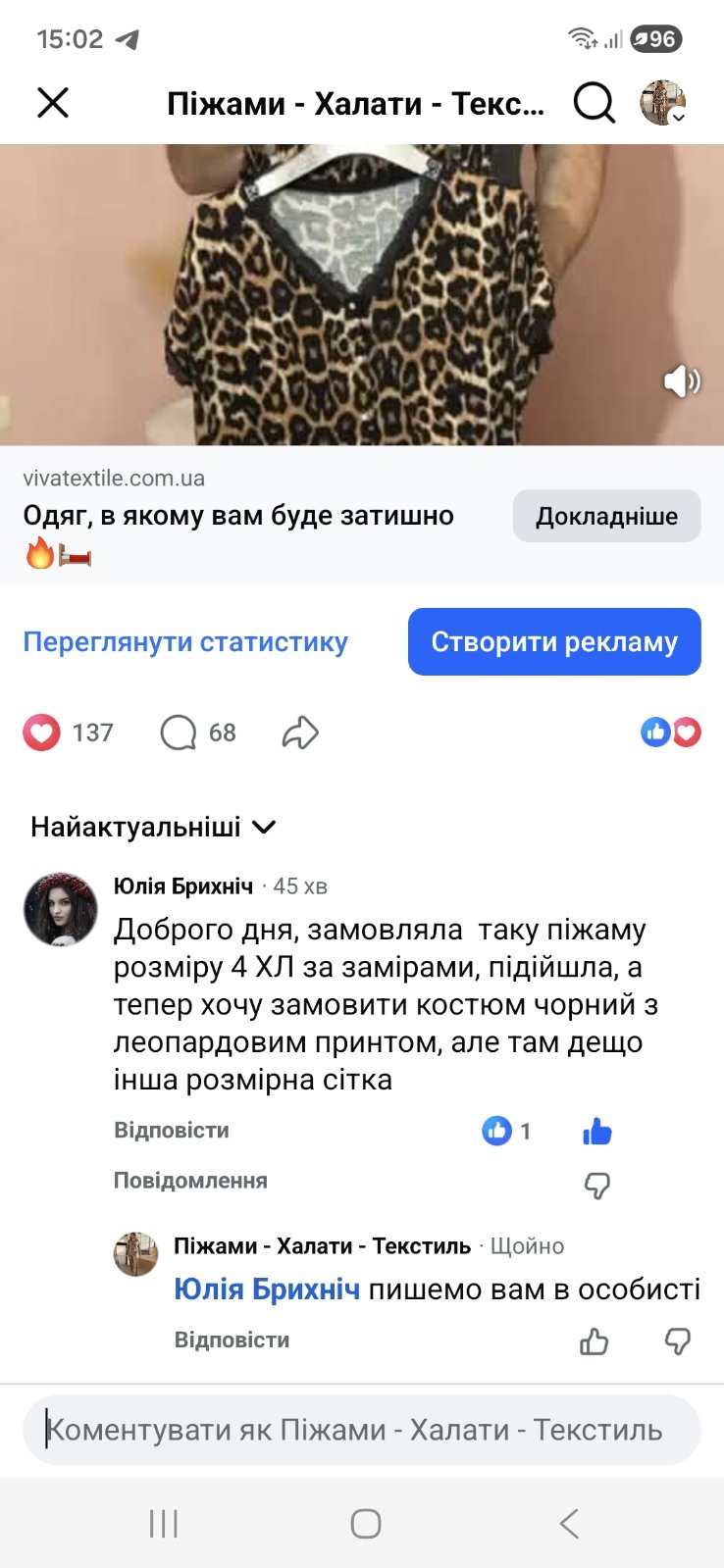This screenshot has width=724, height=1568.
Task: Mute the video sound
Action: 681,380
